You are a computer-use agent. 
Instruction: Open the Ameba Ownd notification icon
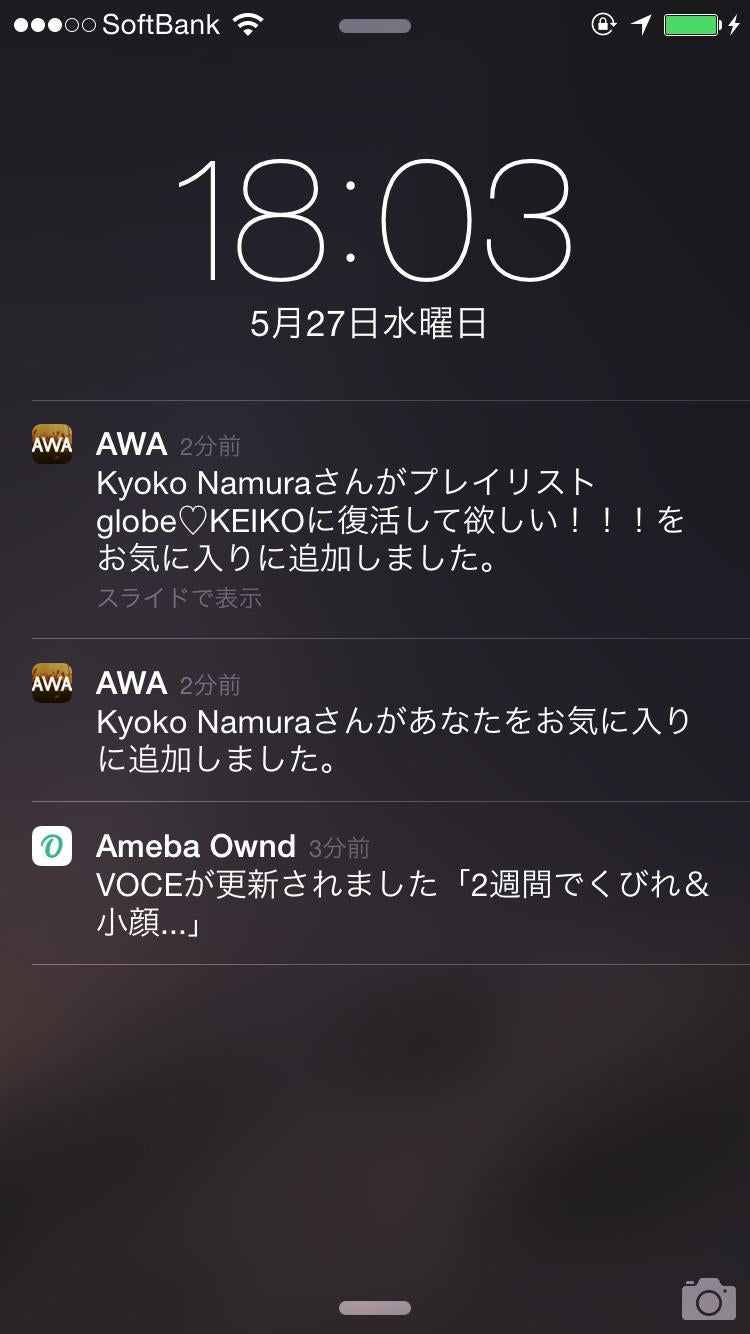51,846
